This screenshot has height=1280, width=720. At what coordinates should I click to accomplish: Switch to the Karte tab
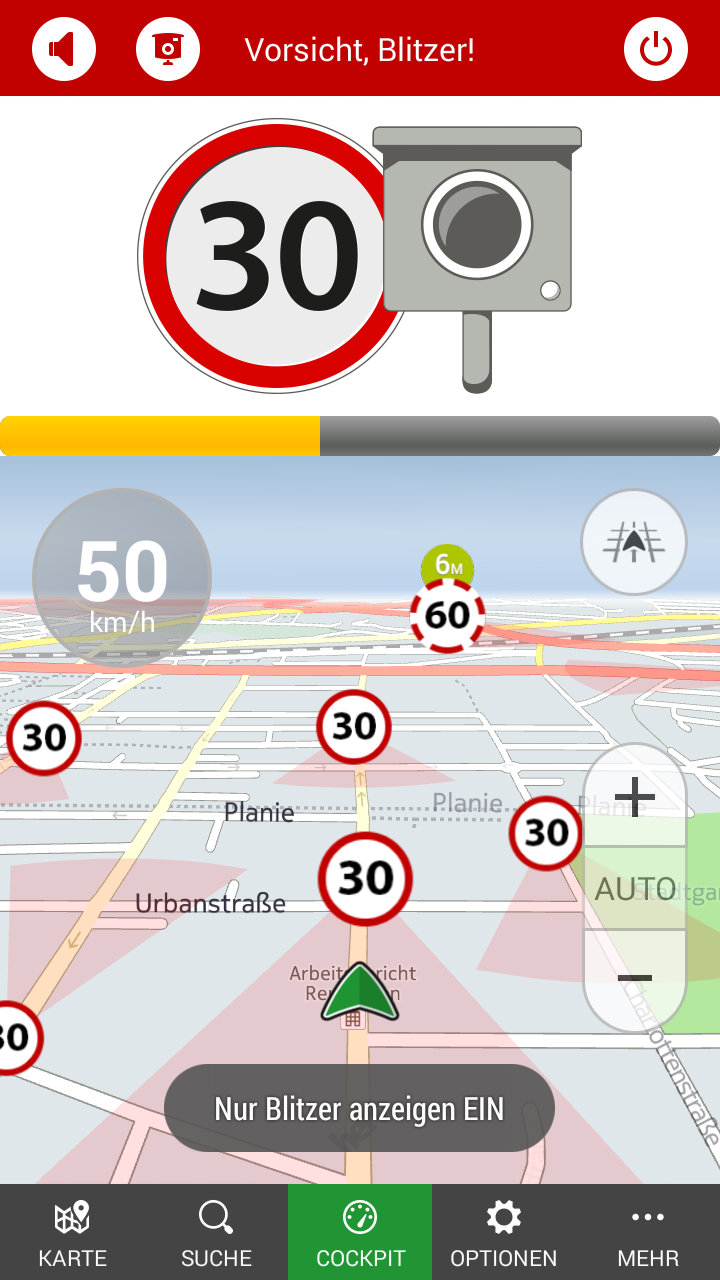pyautogui.click(x=72, y=1232)
